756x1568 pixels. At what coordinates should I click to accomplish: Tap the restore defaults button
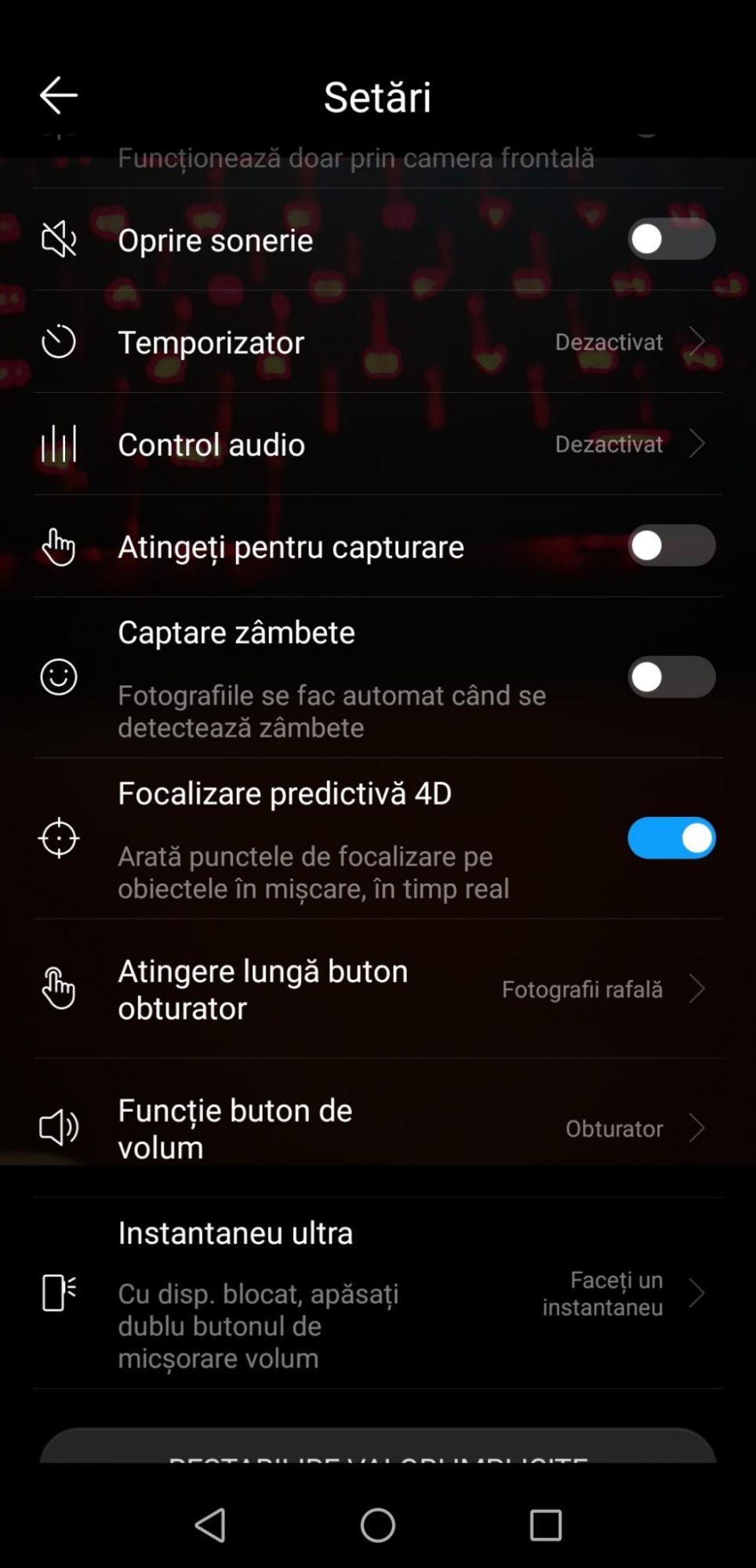coord(377,1449)
